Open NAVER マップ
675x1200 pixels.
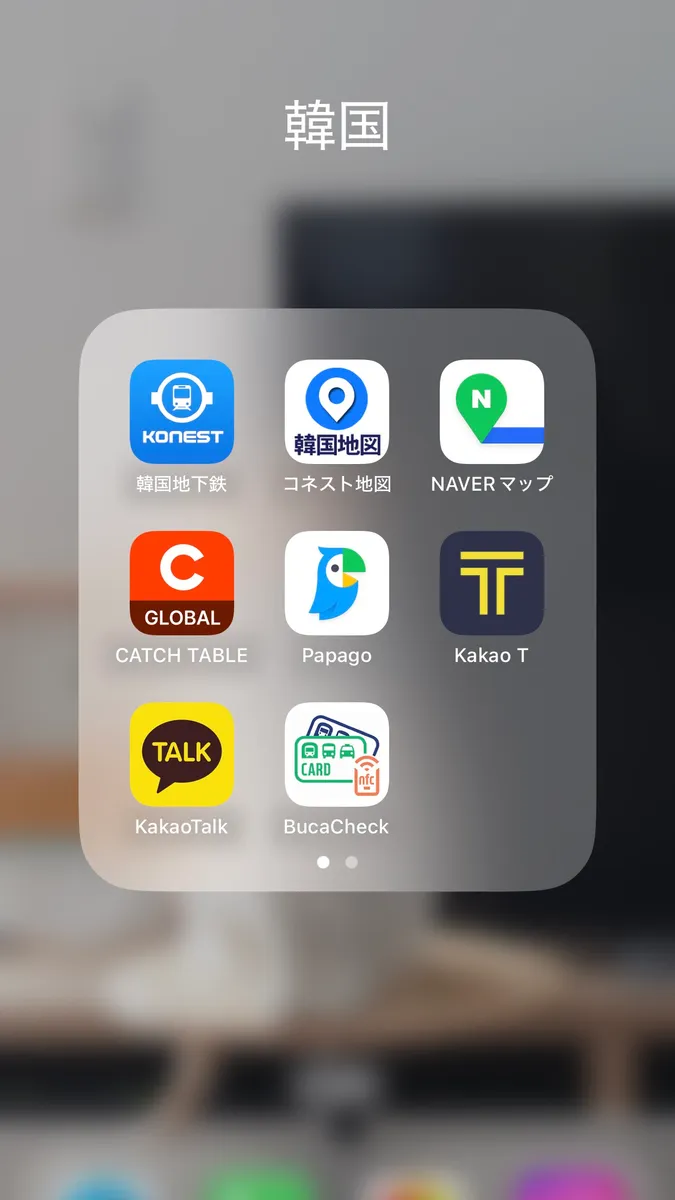tap(492, 412)
